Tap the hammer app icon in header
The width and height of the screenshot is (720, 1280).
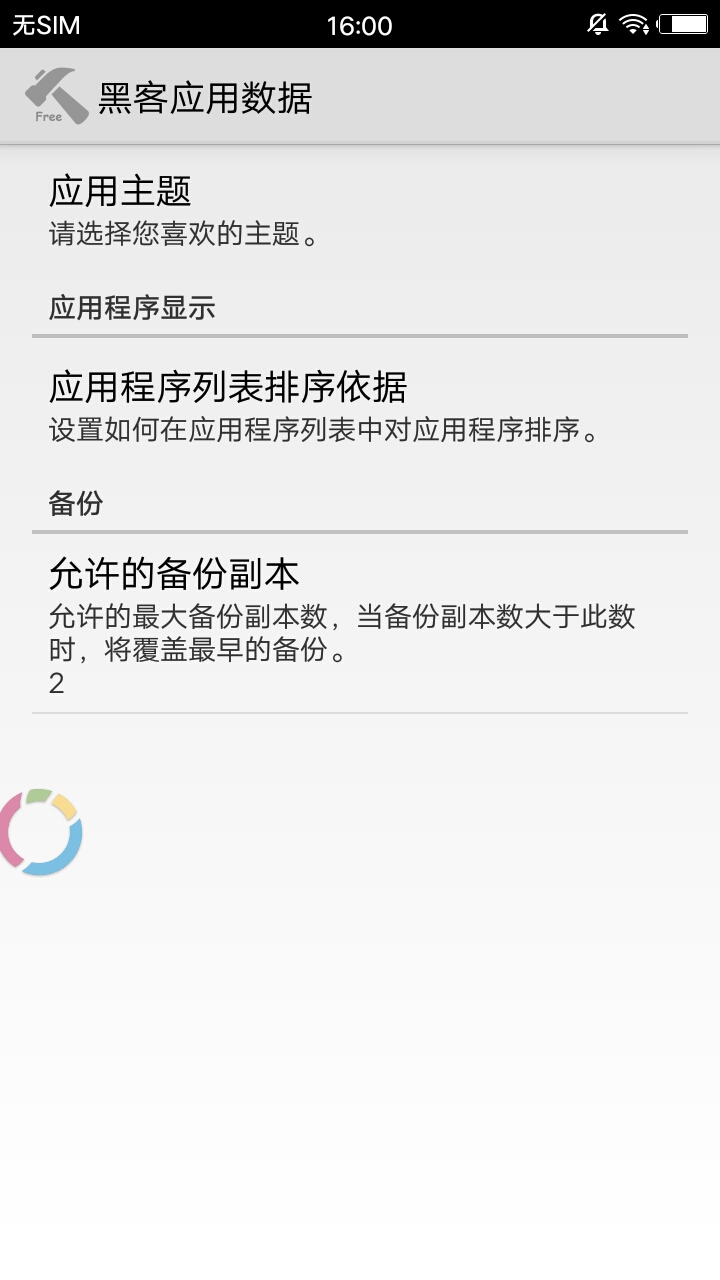[x=56, y=97]
